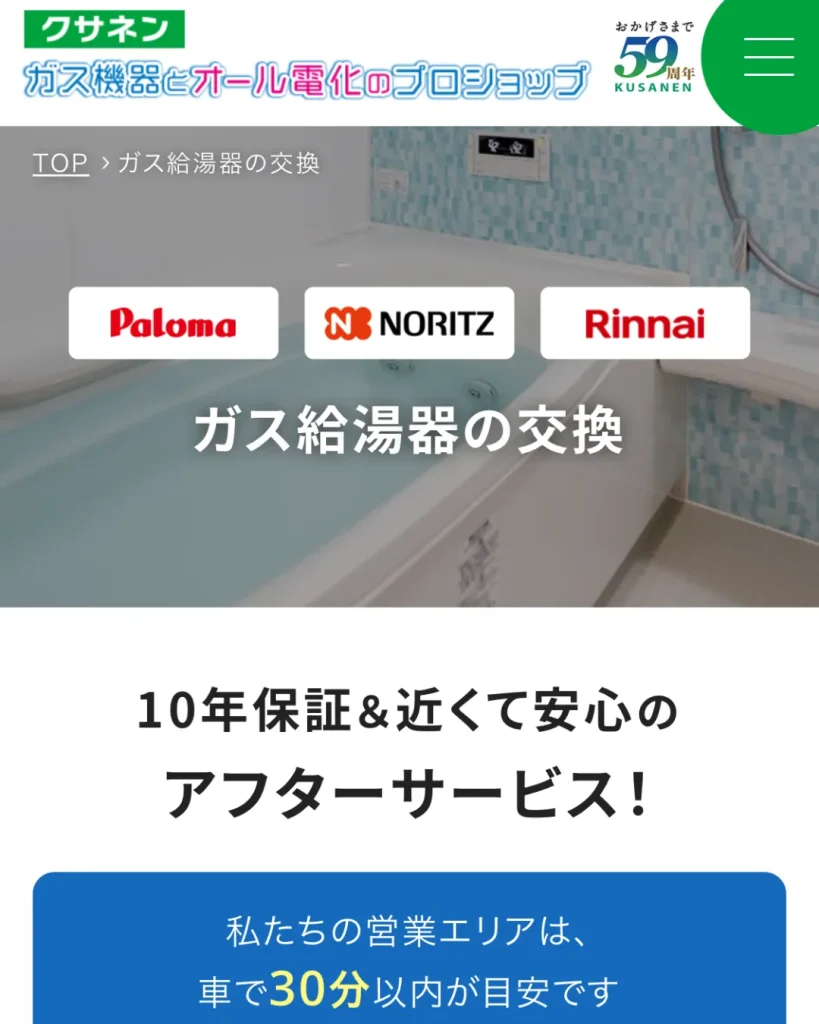
Task: Click the Paloma brand logo
Action: [173, 323]
